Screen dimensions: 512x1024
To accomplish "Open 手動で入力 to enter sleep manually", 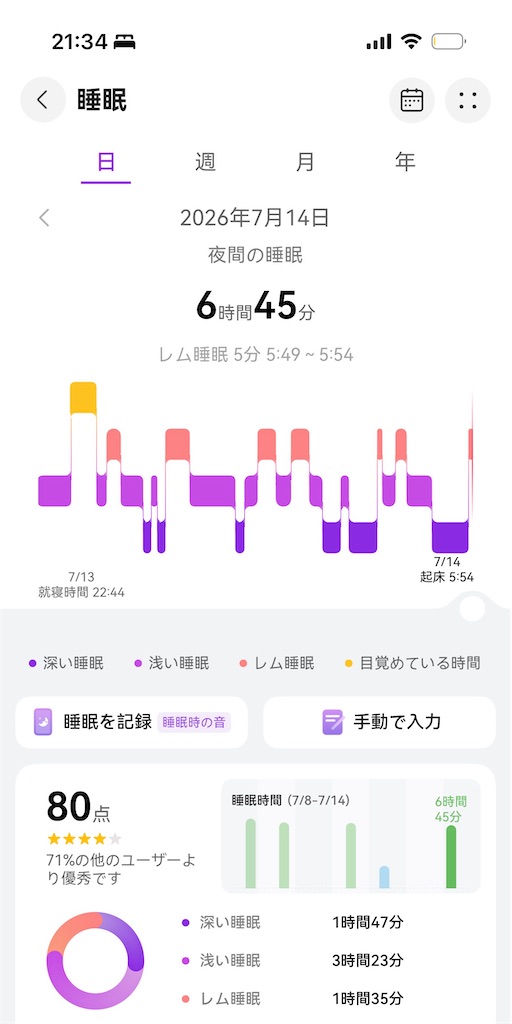I will click(379, 722).
